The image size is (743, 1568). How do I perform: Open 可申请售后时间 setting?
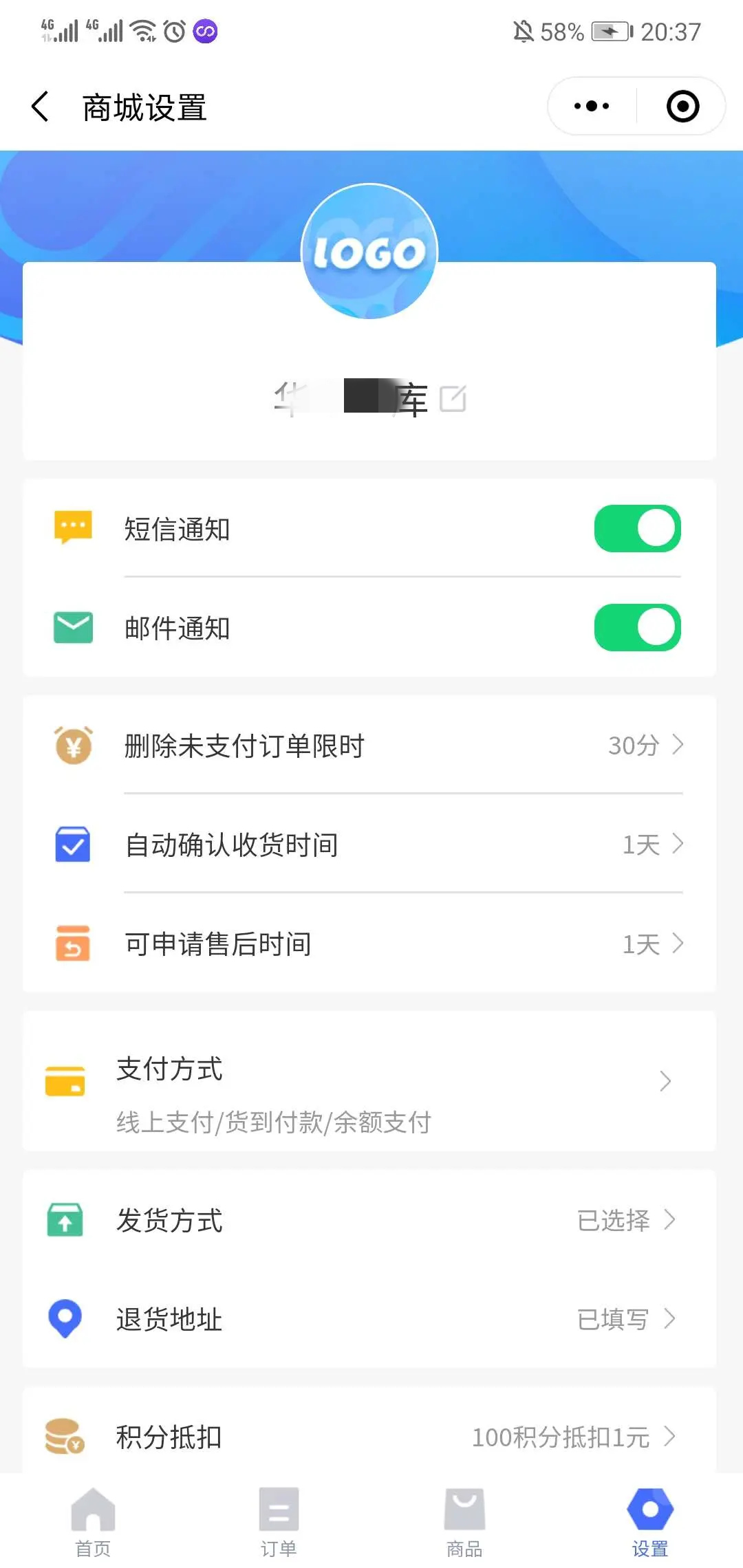coord(369,944)
